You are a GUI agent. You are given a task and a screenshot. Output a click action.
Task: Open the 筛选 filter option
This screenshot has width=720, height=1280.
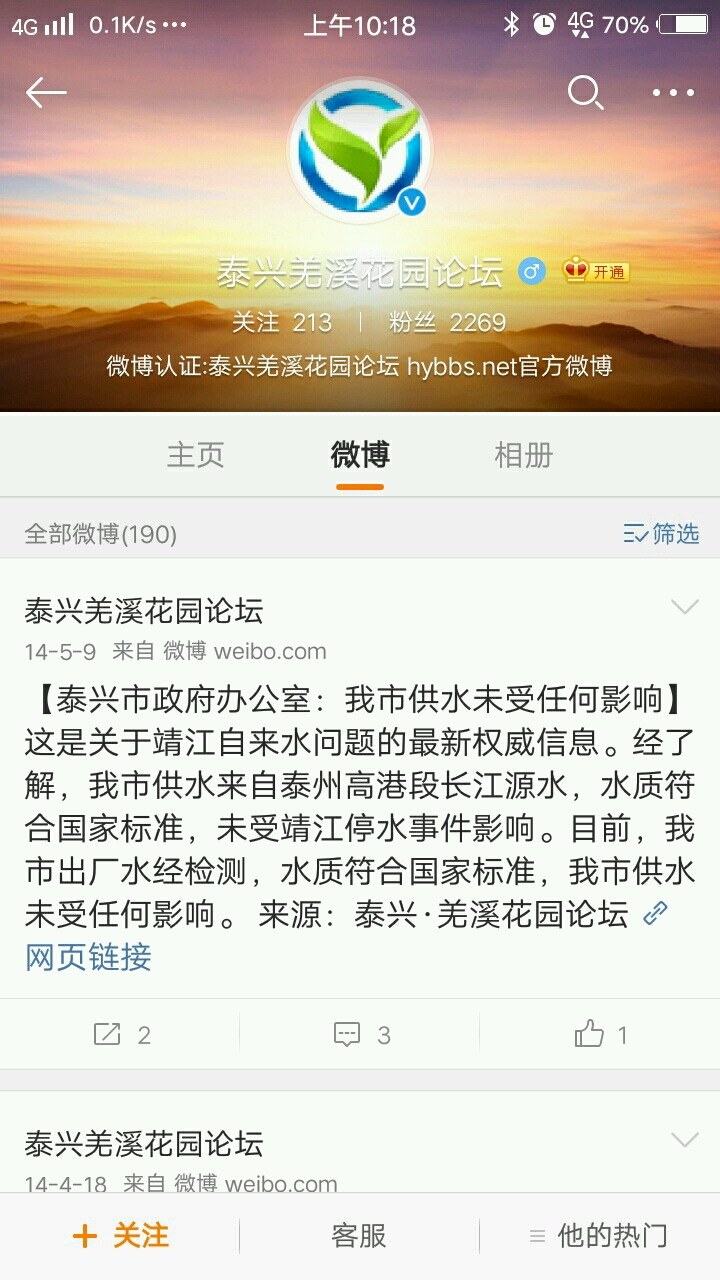661,533
